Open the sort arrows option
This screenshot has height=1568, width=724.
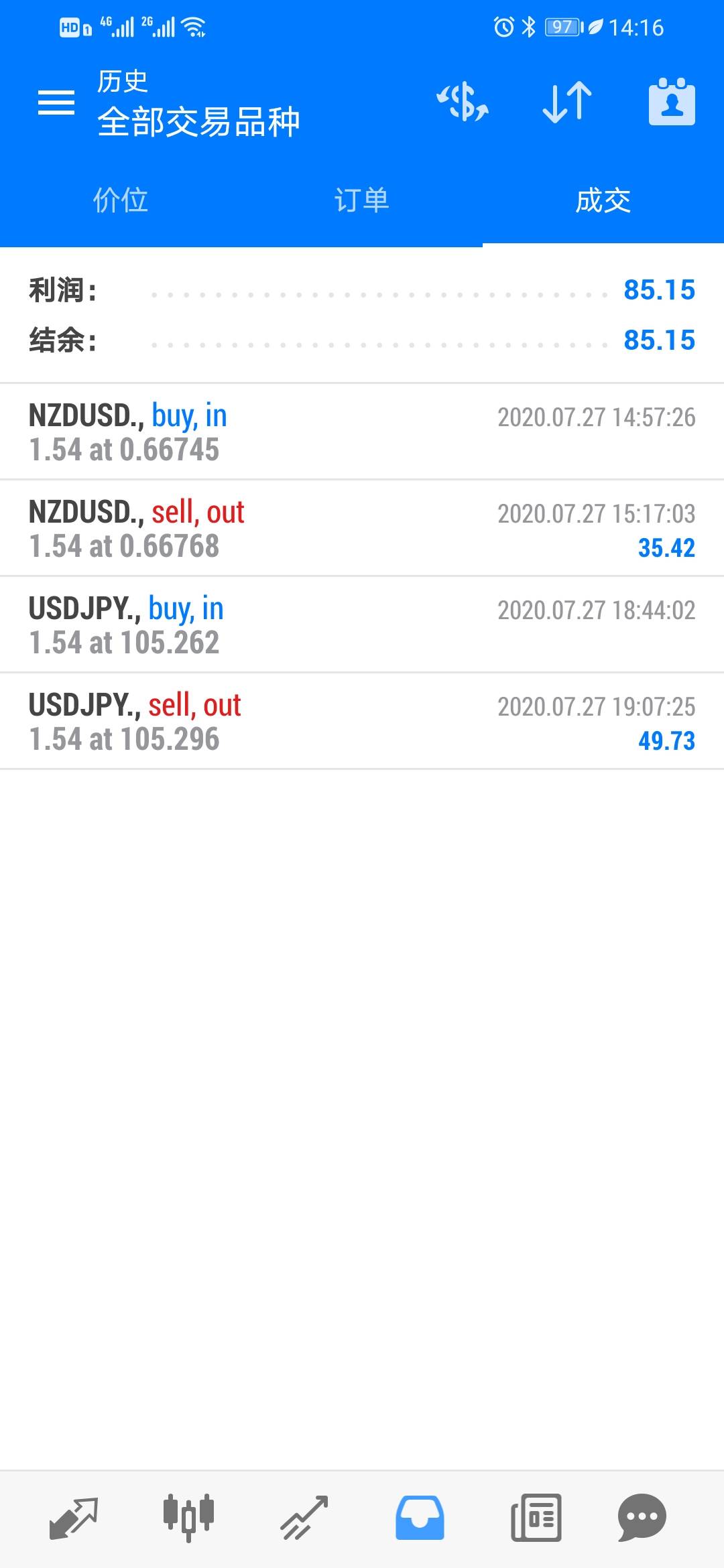pos(567,102)
